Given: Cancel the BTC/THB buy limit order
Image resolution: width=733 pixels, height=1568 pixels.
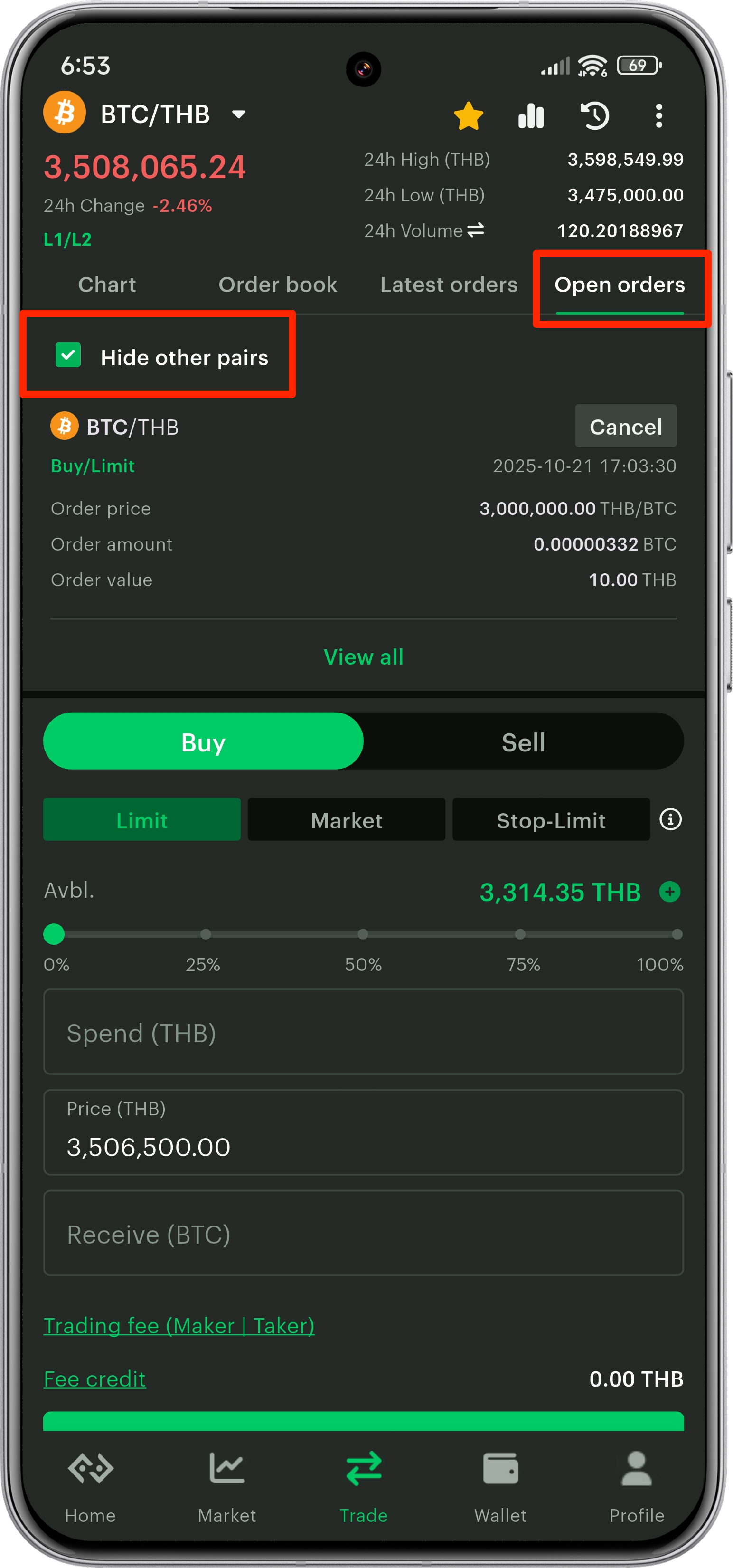Looking at the screenshot, I should pyautogui.click(x=625, y=426).
